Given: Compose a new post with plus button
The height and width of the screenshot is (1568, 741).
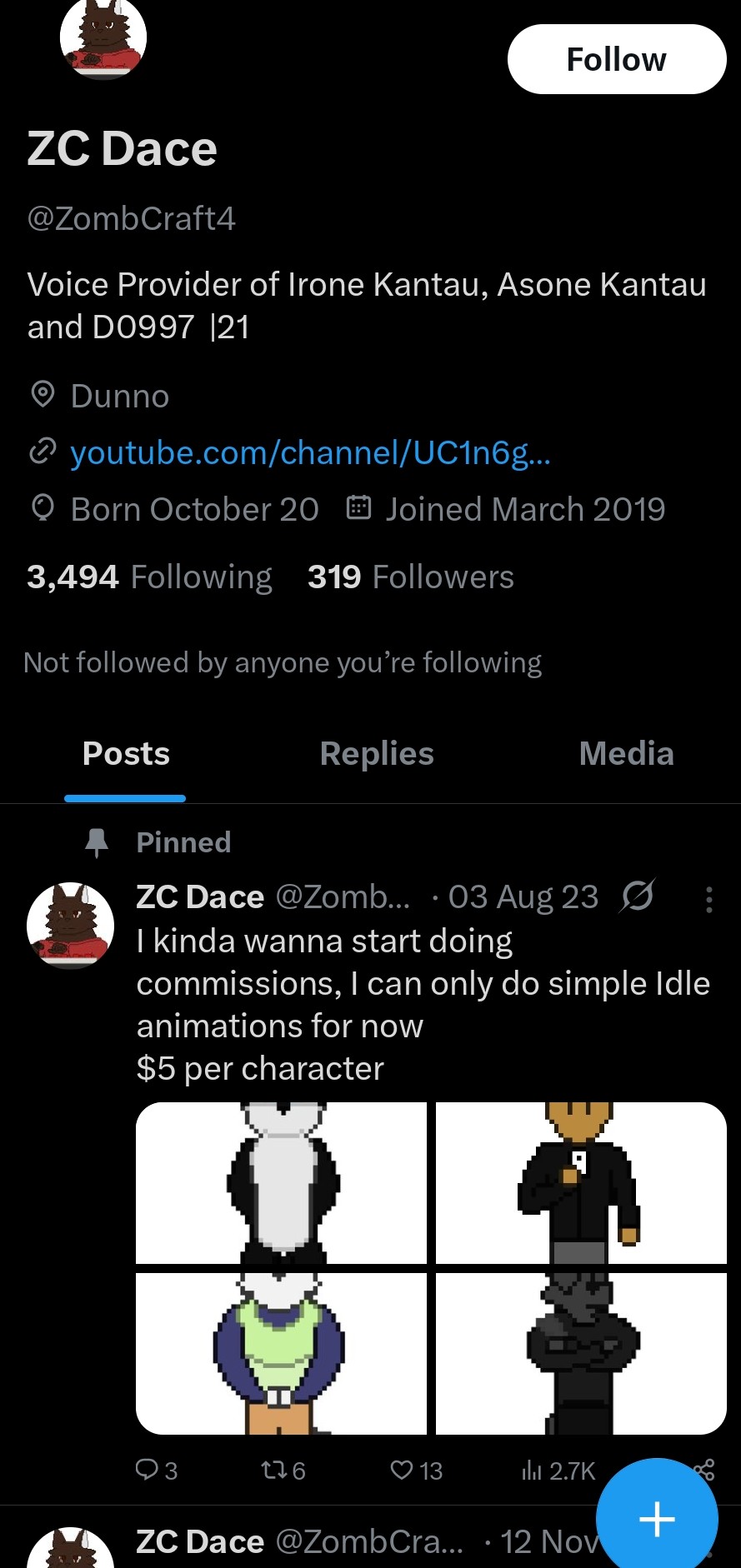Looking at the screenshot, I should pyautogui.click(x=657, y=1518).
